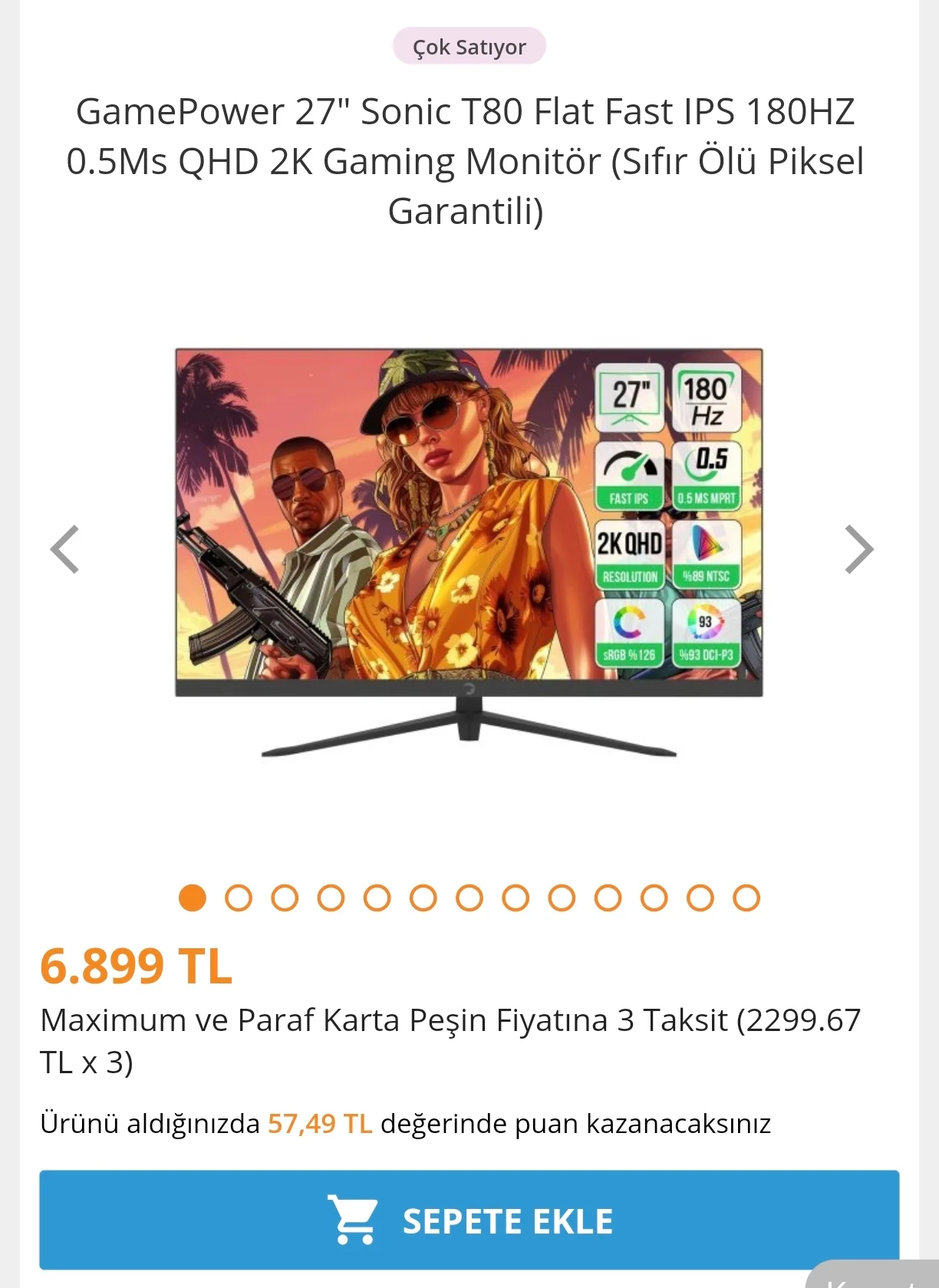Go to the seventh image indicator dot
Screen dimensions: 939x1288
[x=470, y=898]
